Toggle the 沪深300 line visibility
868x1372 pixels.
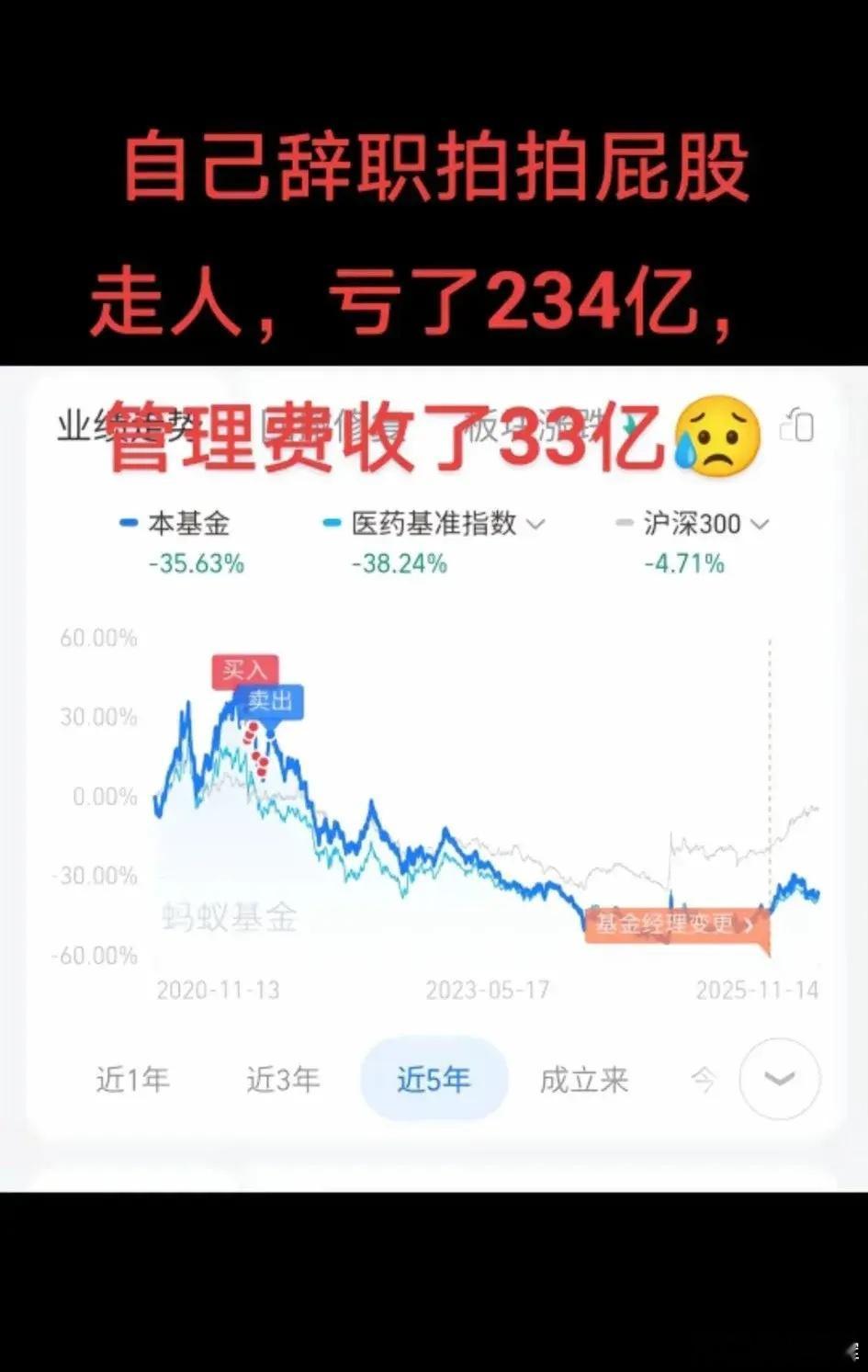693,522
